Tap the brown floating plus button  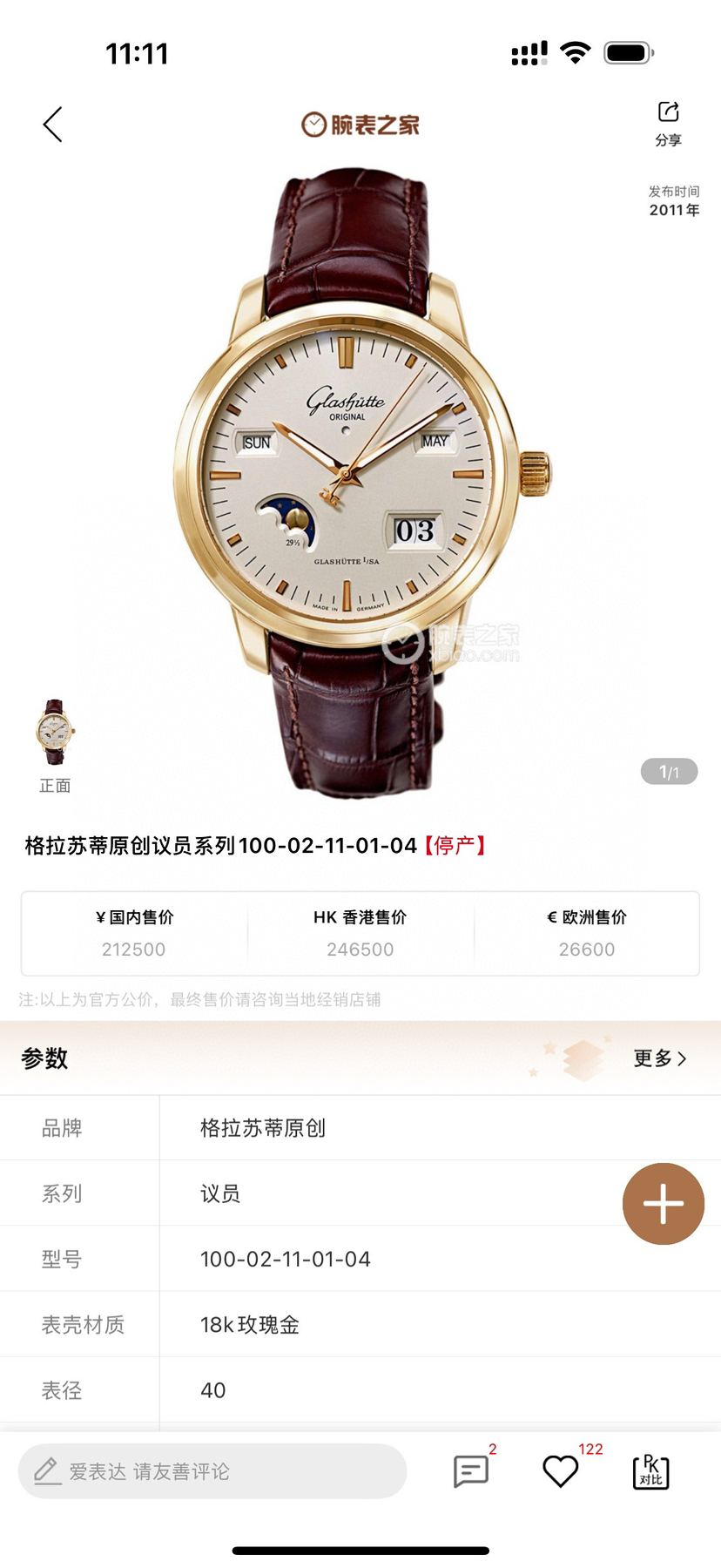tap(663, 1204)
